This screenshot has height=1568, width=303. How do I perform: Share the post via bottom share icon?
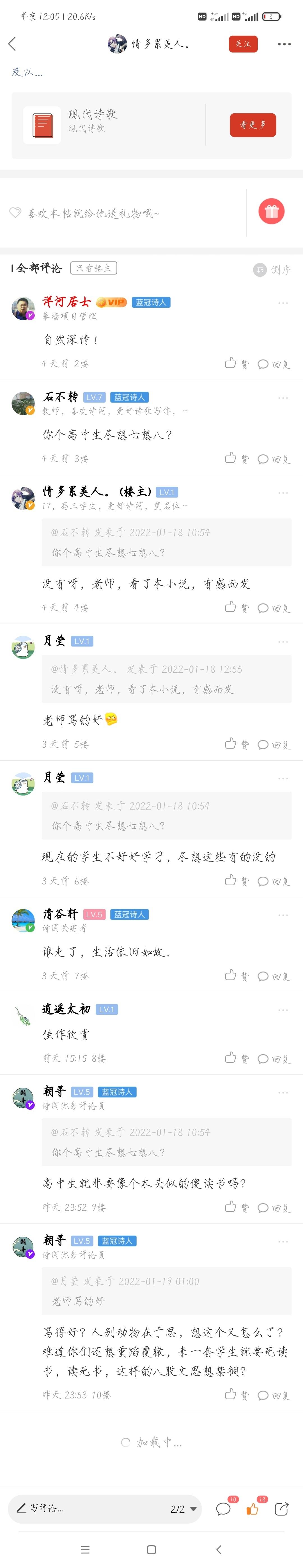(281, 1508)
